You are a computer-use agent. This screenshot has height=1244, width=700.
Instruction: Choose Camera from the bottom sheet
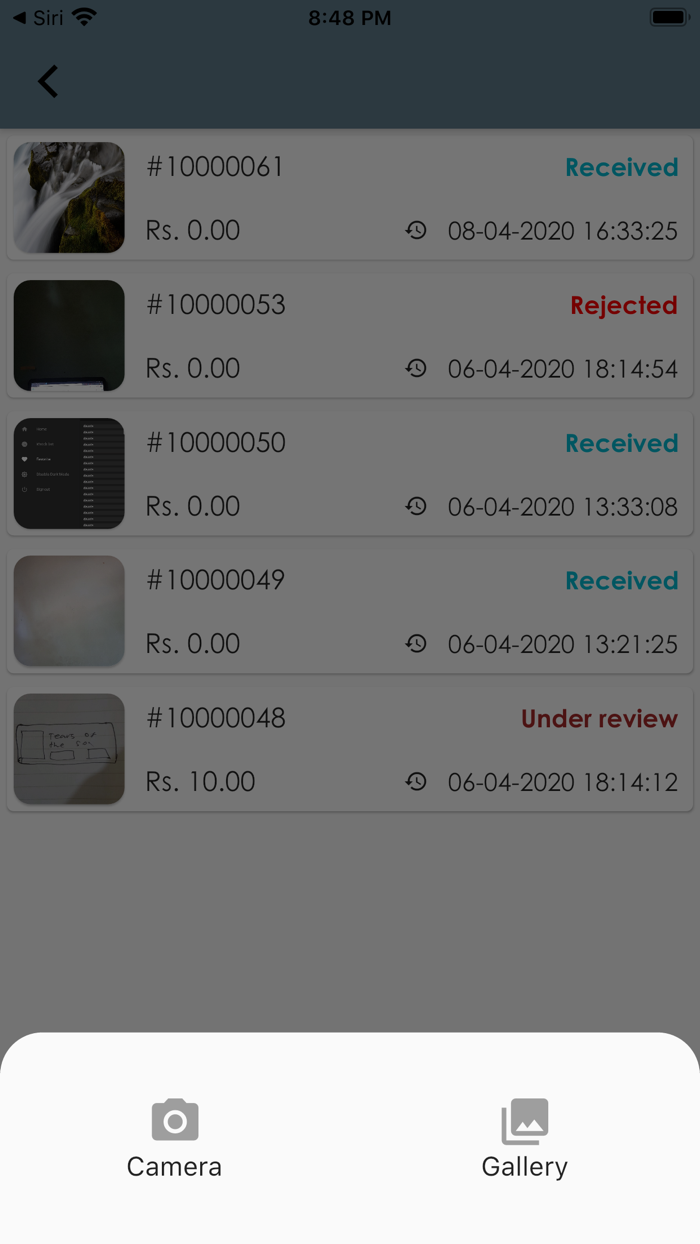pyautogui.click(x=174, y=1138)
